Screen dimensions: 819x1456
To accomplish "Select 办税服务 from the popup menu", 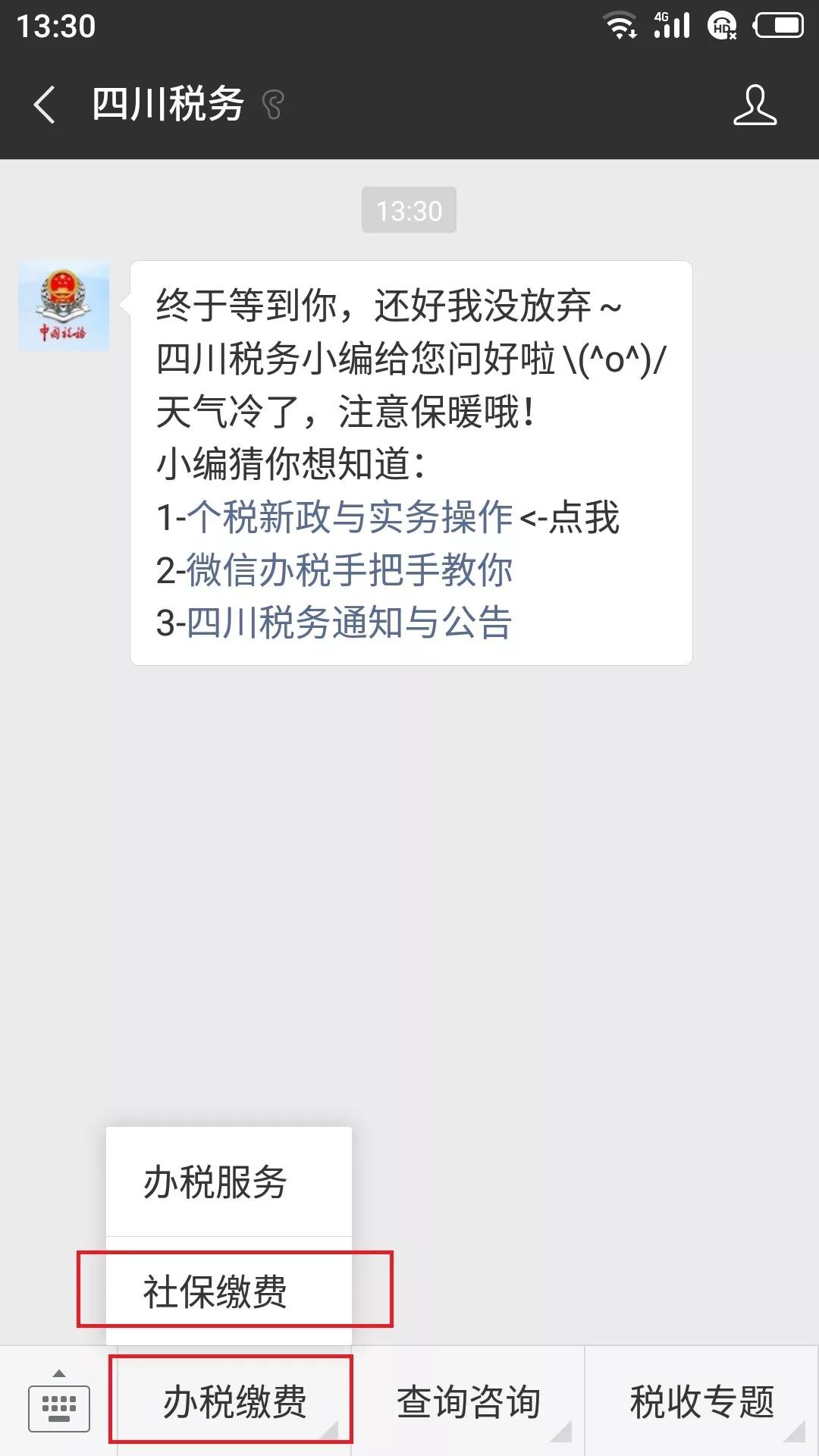I will pyautogui.click(x=229, y=1181).
